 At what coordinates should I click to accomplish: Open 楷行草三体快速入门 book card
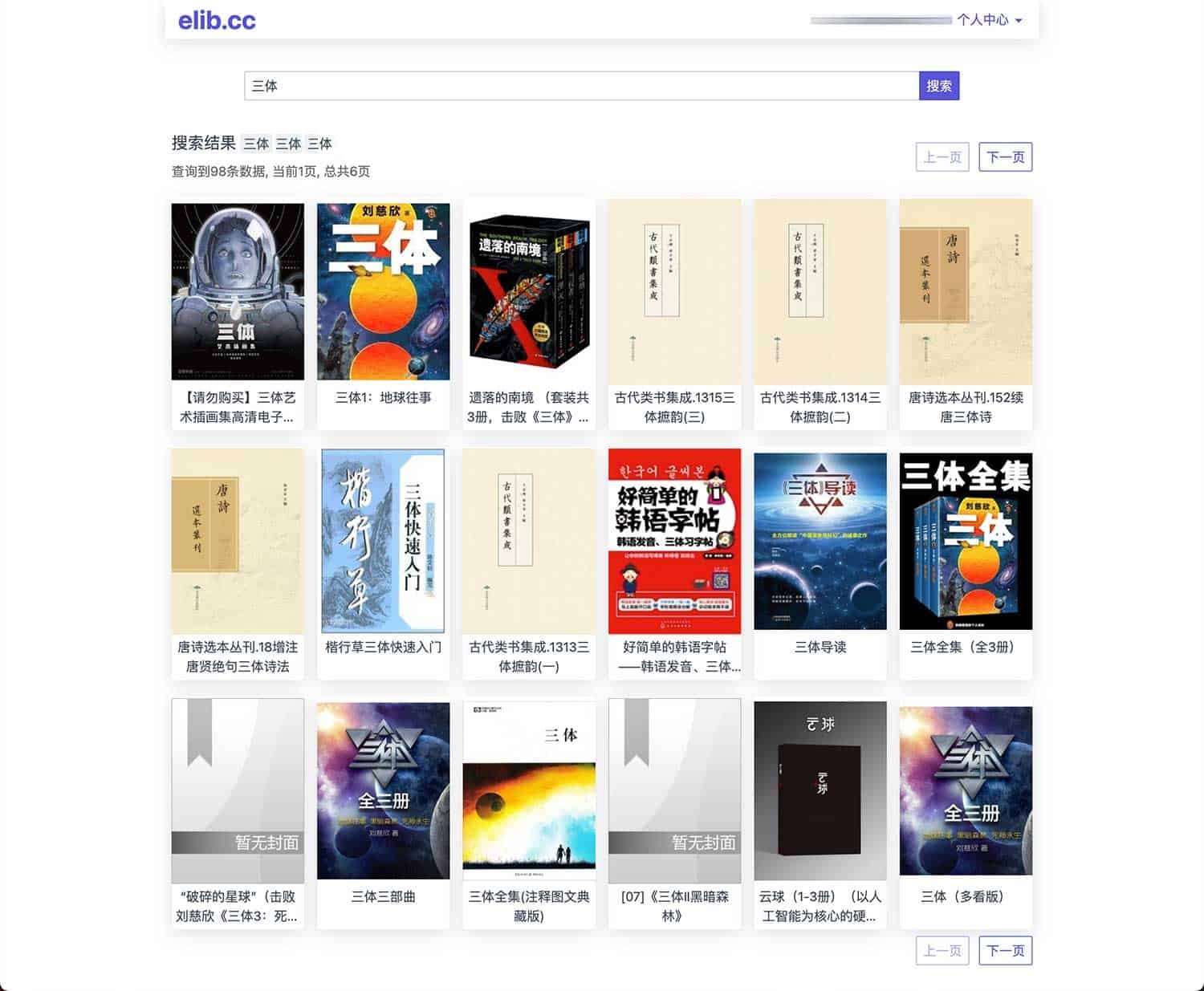tap(383, 564)
